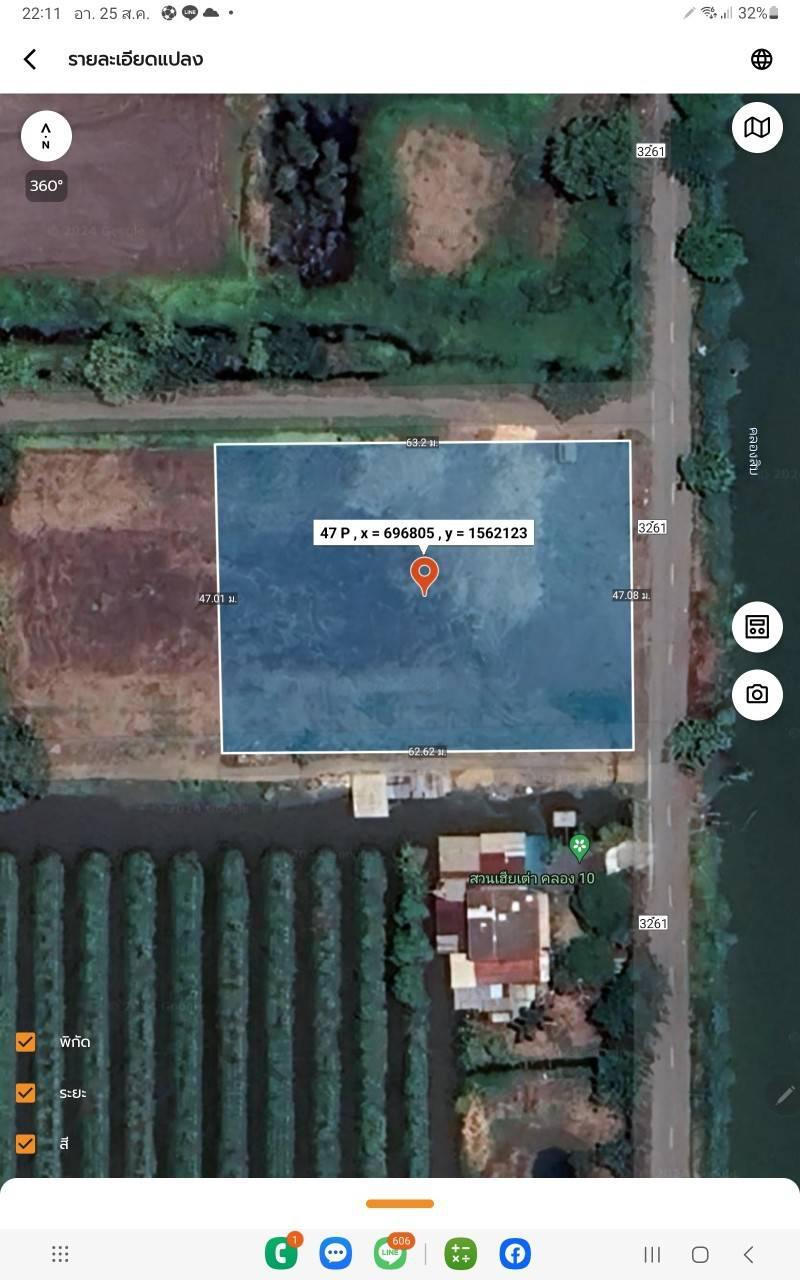Open the app drawer grid

coord(60,1254)
